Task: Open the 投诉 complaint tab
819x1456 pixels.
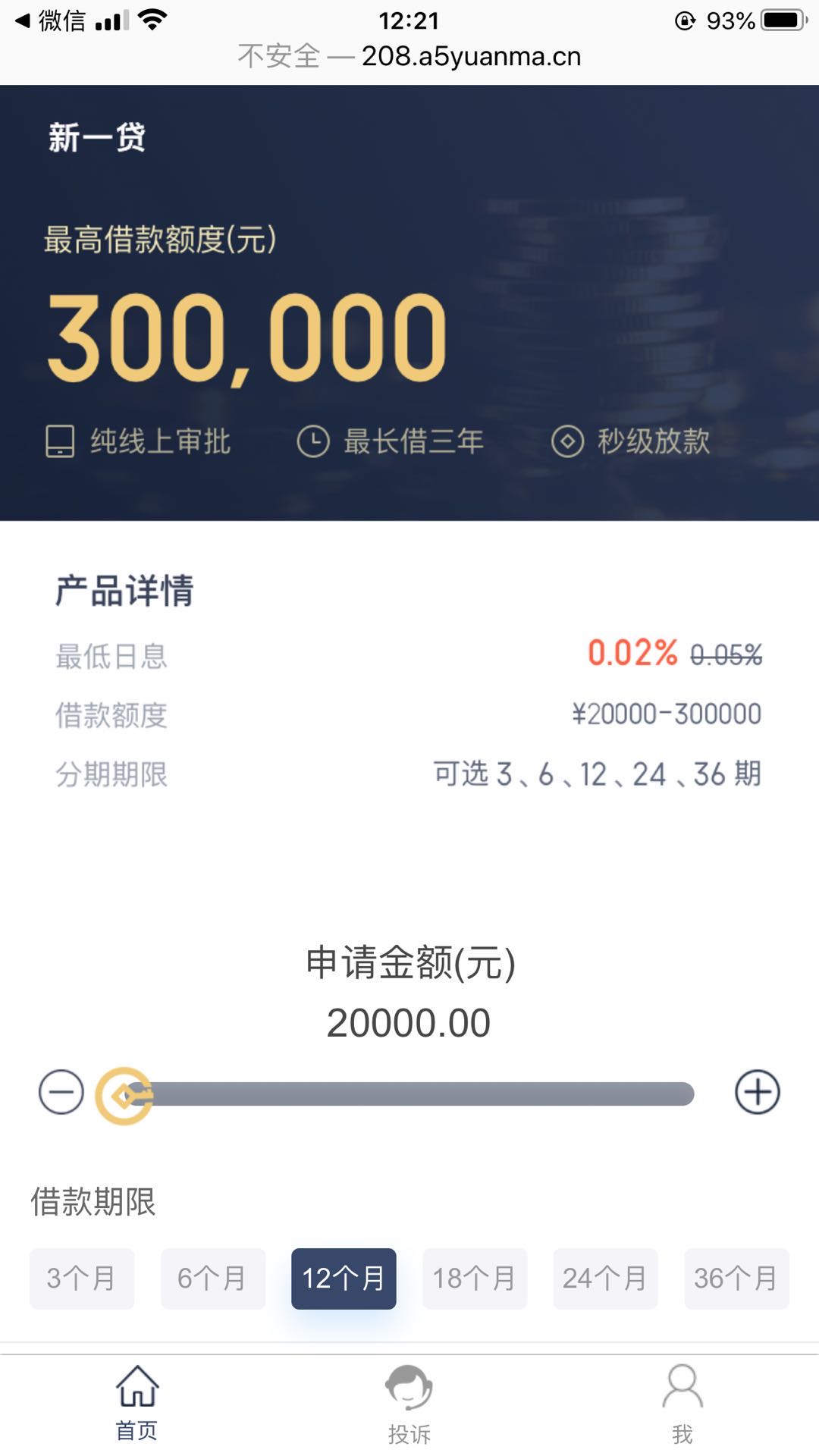Action: [x=409, y=1404]
